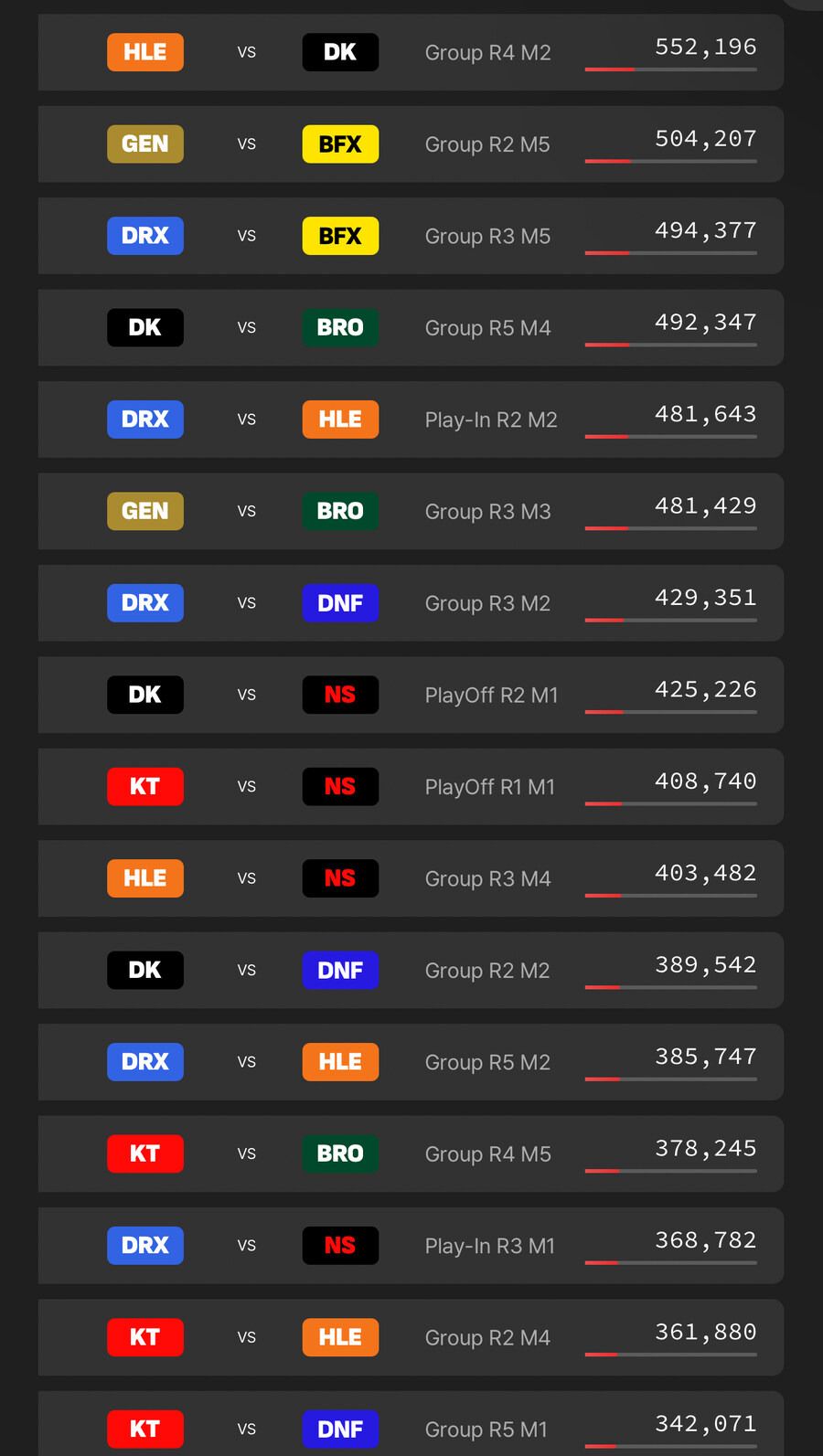Viewport: 823px width, 1456px height.
Task: Click the NS badge in PlayOff R2 M1
Action: coord(340,695)
